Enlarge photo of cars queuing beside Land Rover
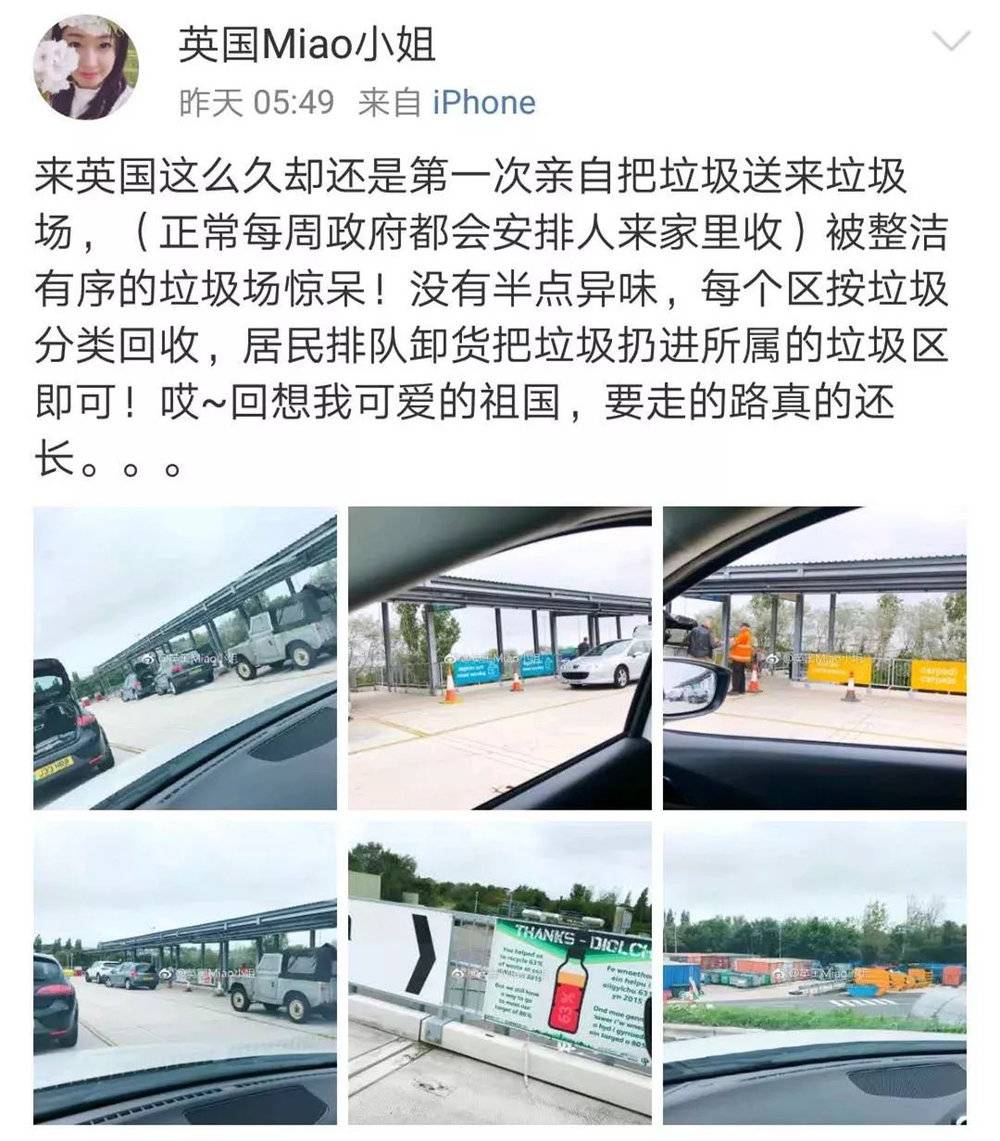 (x=185, y=973)
